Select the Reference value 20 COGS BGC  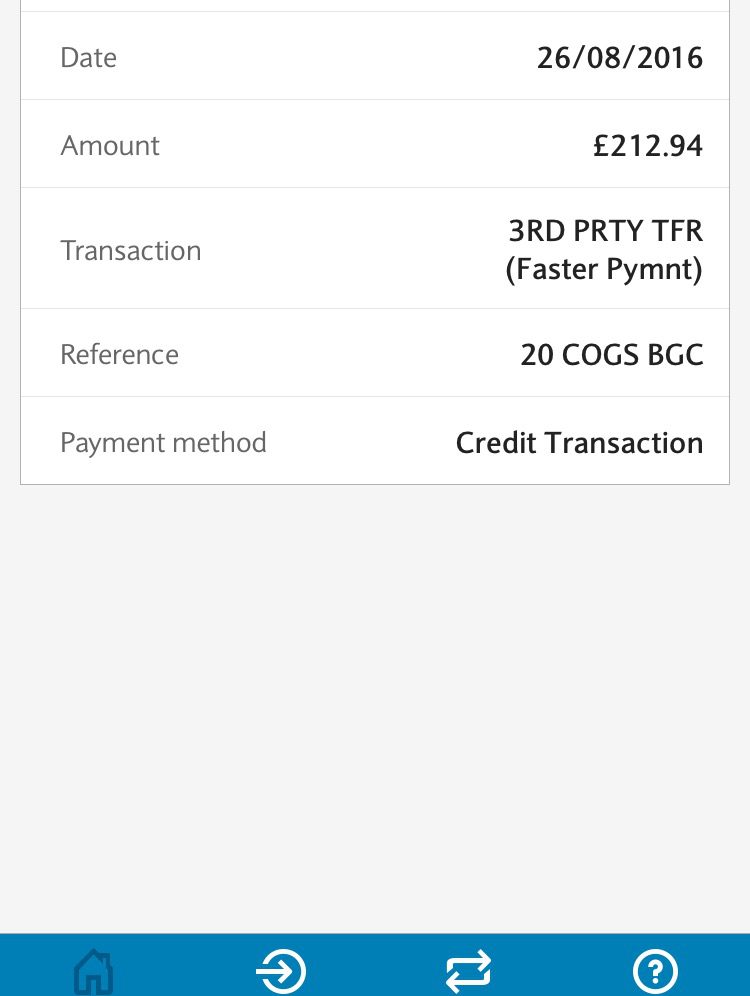pyautogui.click(x=612, y=354)
